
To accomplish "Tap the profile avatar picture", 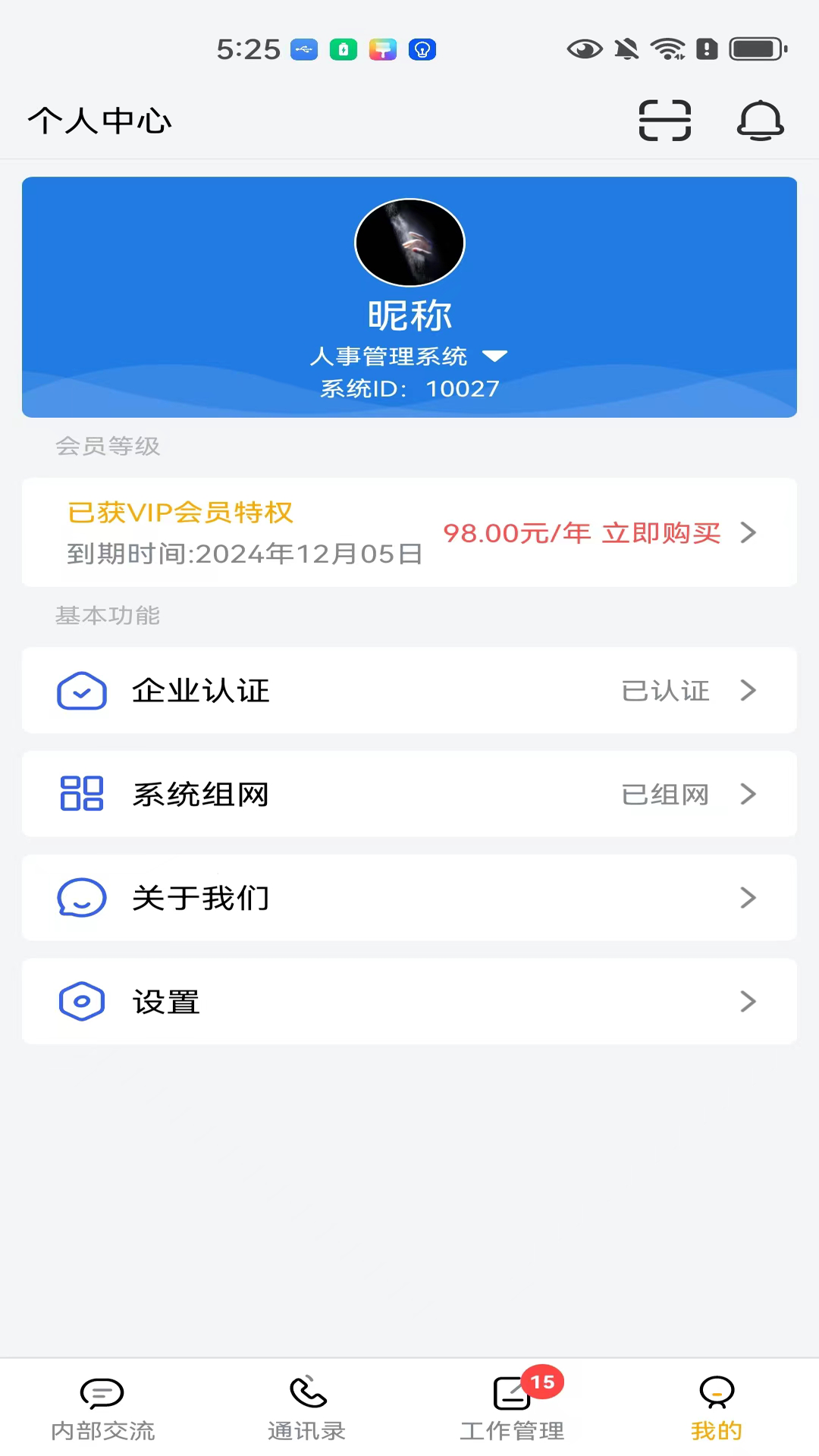I will [x=409, y=243].
